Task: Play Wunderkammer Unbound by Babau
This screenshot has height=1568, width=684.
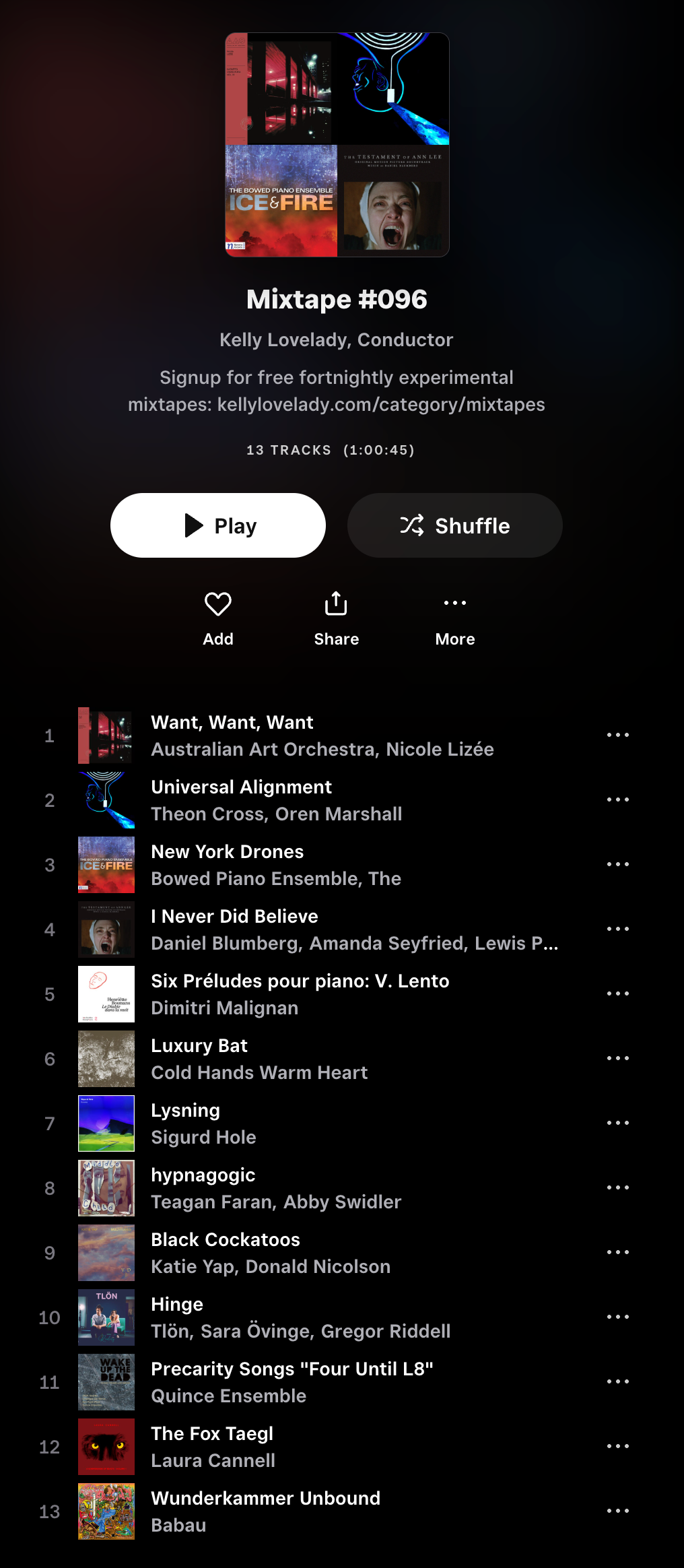Action: pyautogui.click(x=265, y=1499)
